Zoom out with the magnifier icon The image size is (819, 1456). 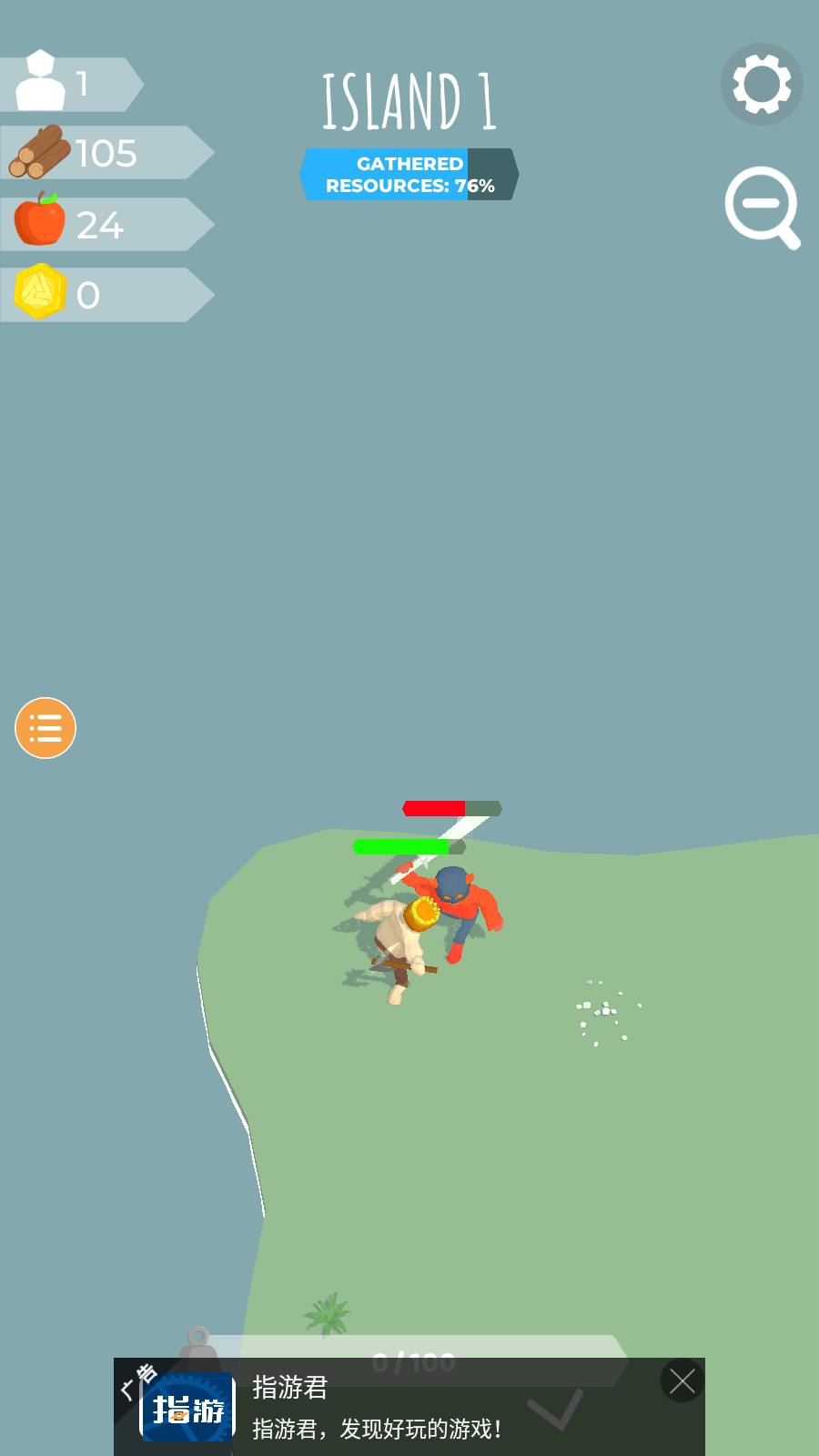761,206
